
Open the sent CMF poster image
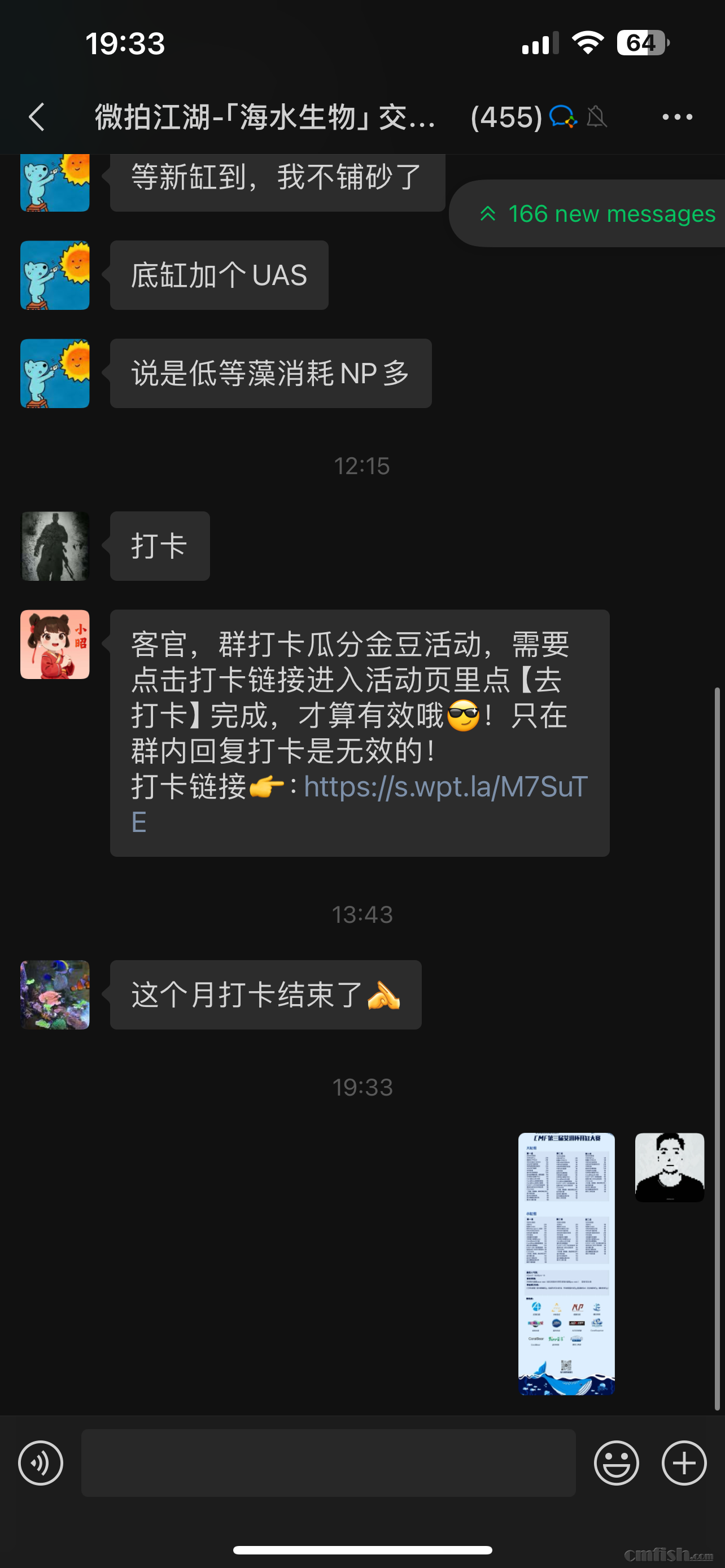click(566, 1264)
